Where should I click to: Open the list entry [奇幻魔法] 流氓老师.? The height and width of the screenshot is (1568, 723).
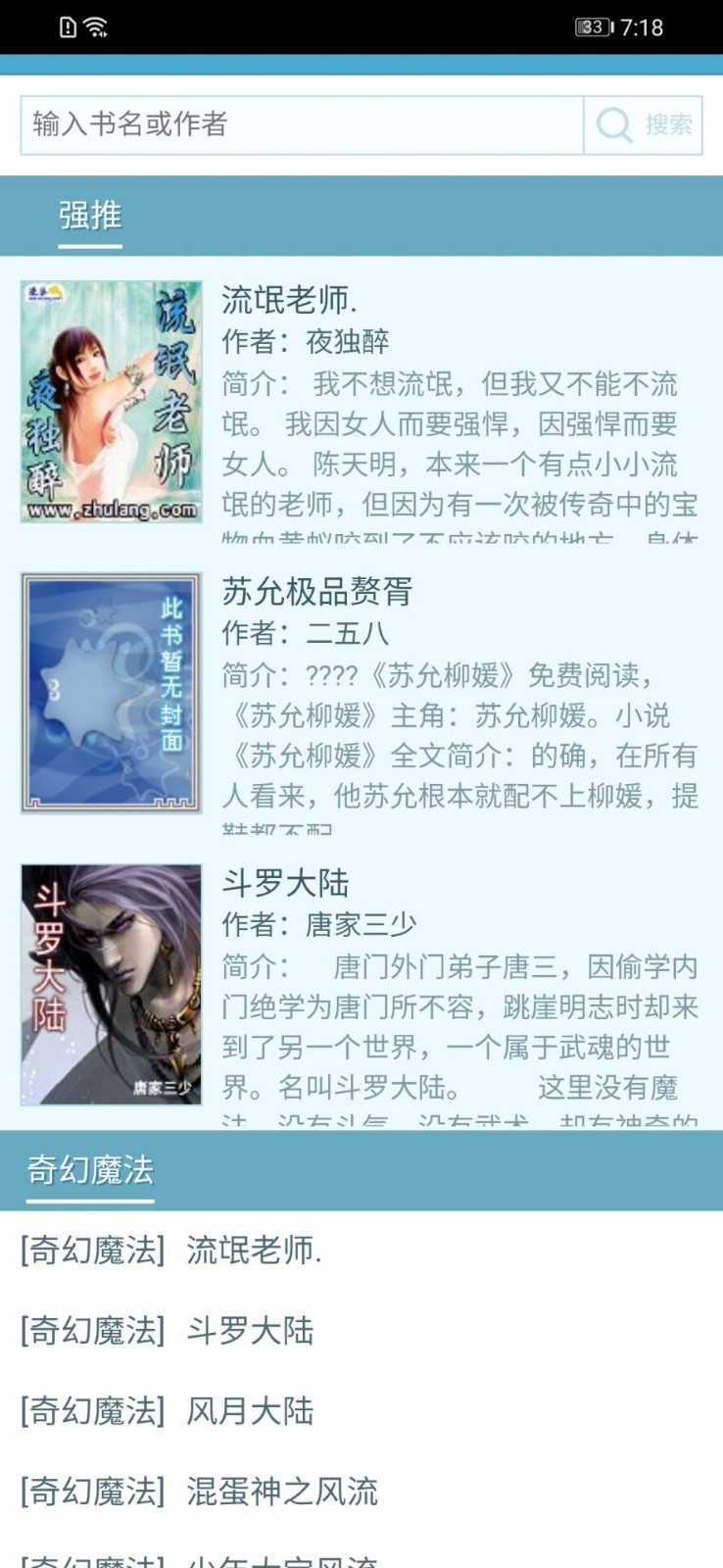(x=361, y=1250)
